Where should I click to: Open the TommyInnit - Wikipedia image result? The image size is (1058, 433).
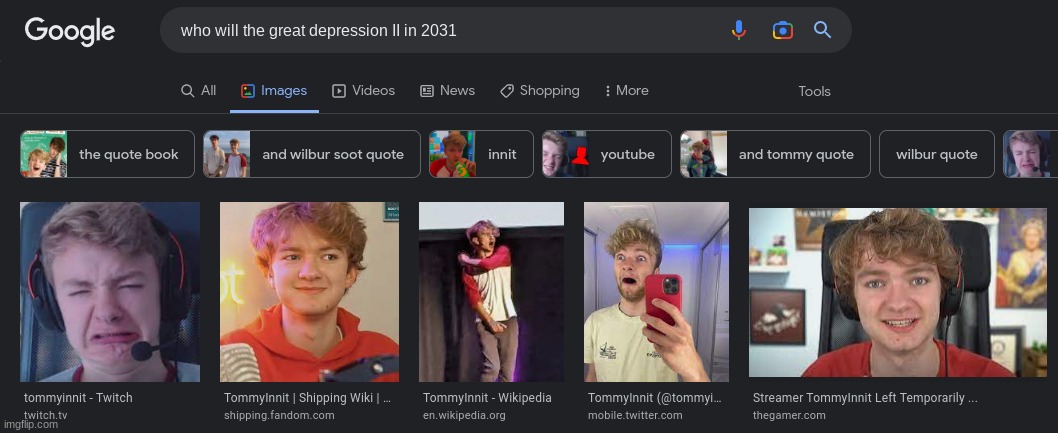tap(491, 291)
